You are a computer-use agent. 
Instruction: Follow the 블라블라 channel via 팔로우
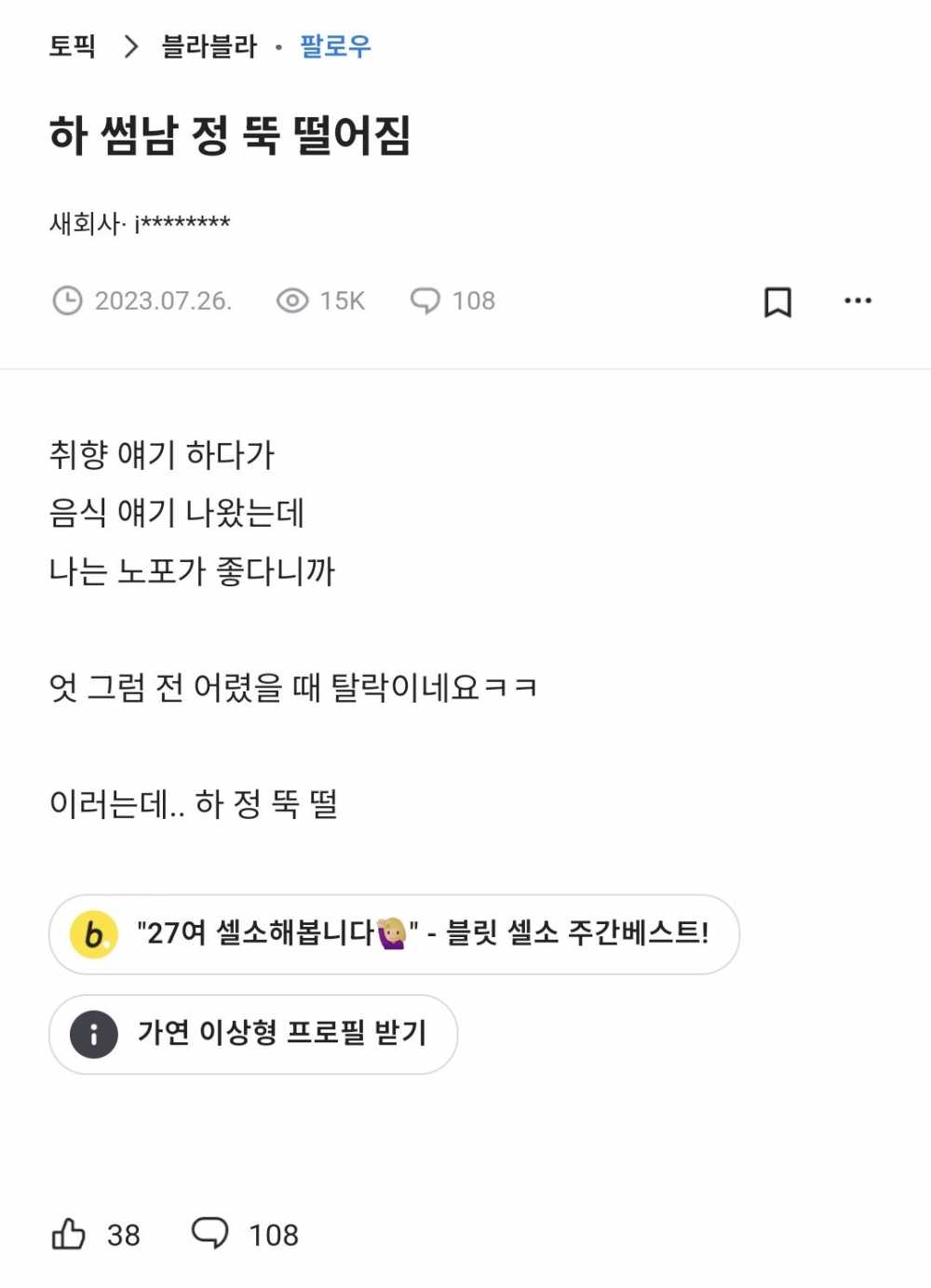pos(335,46)
